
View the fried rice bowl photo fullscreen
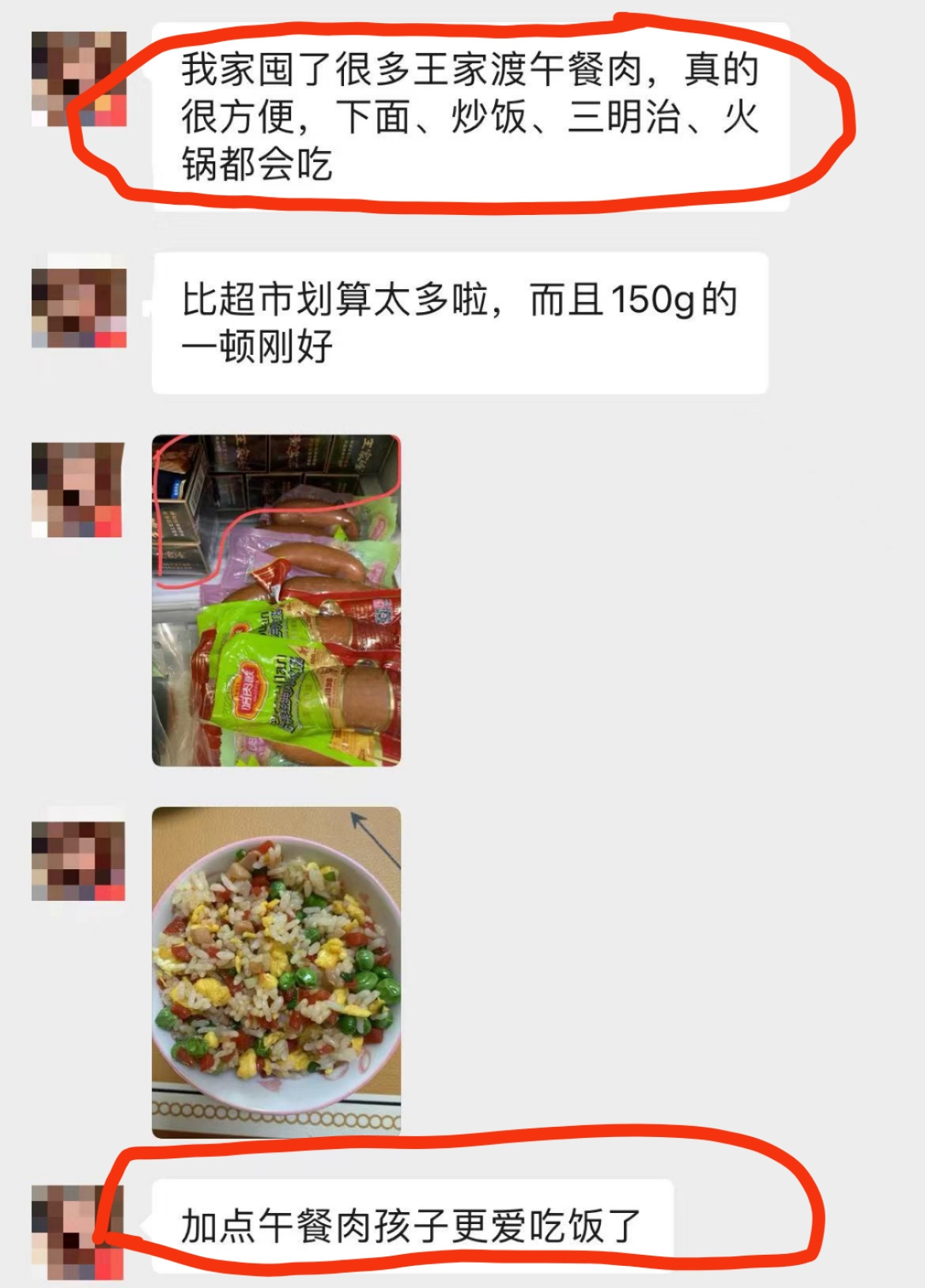[x=277, y=972]
